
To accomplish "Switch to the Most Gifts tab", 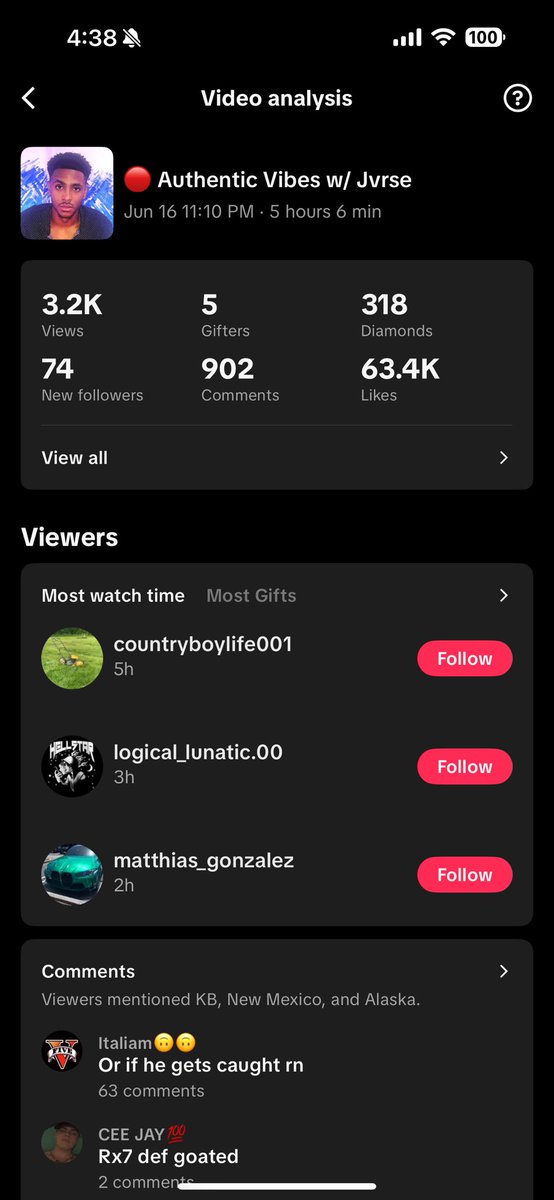I will (x=251, y=596).
